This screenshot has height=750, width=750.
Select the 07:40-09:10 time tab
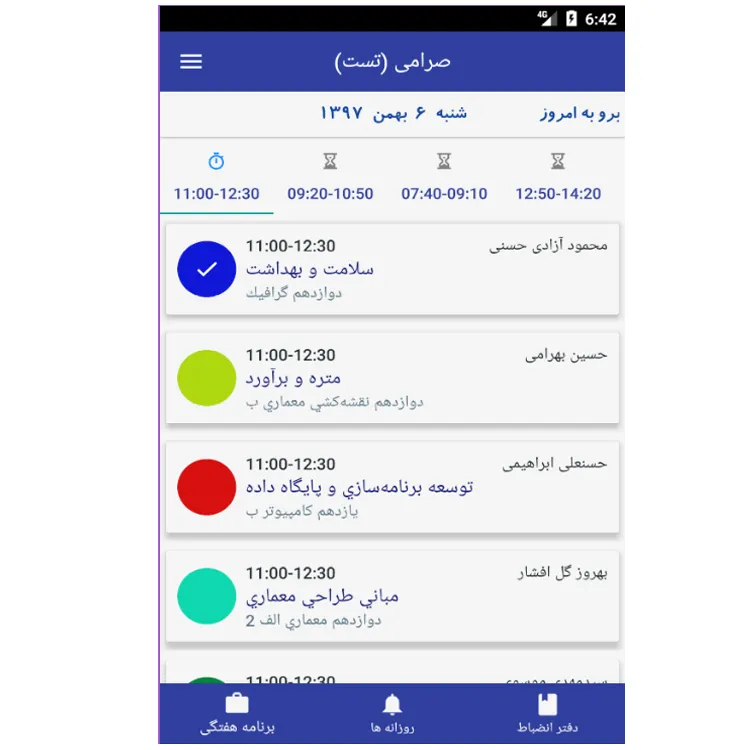point(444,180)
